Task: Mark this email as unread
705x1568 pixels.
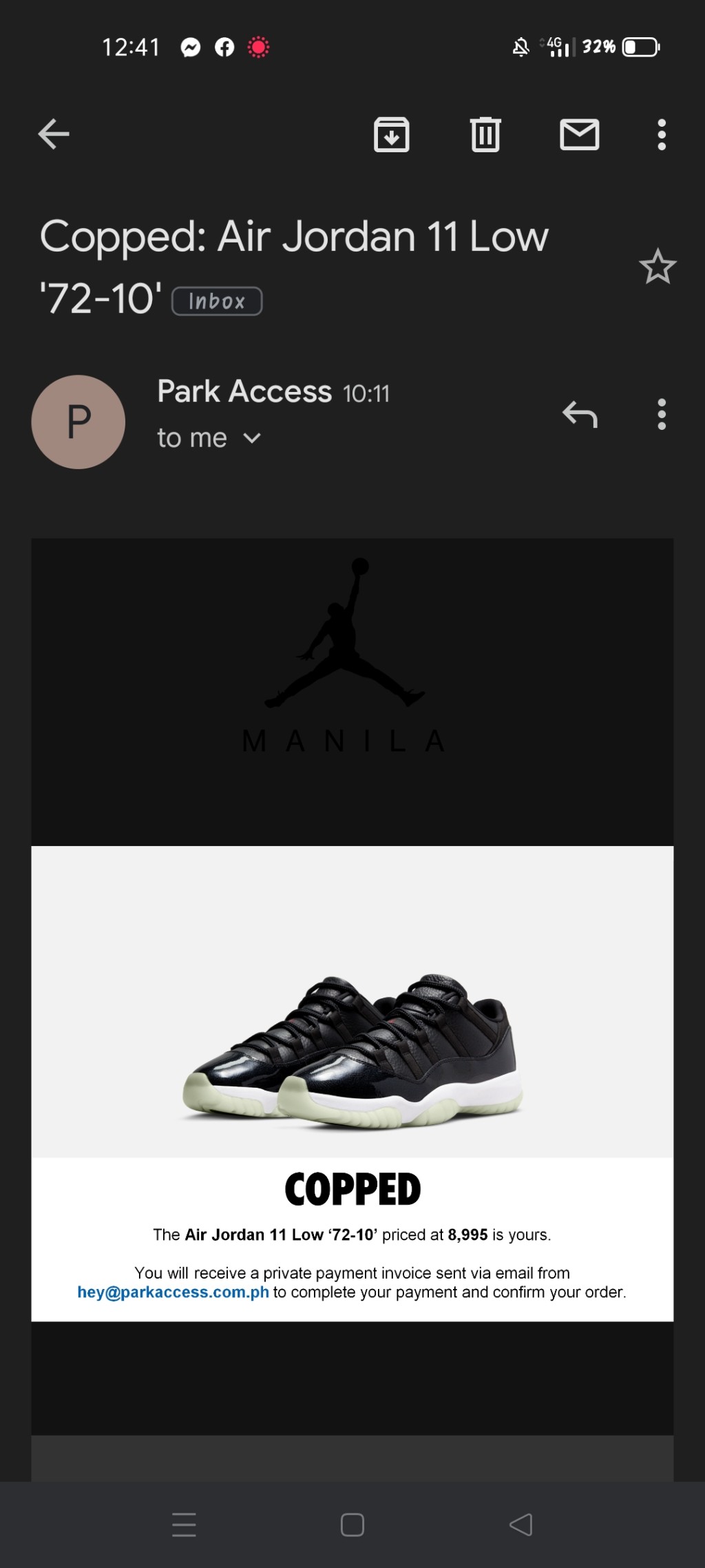Action: point(579,134)
